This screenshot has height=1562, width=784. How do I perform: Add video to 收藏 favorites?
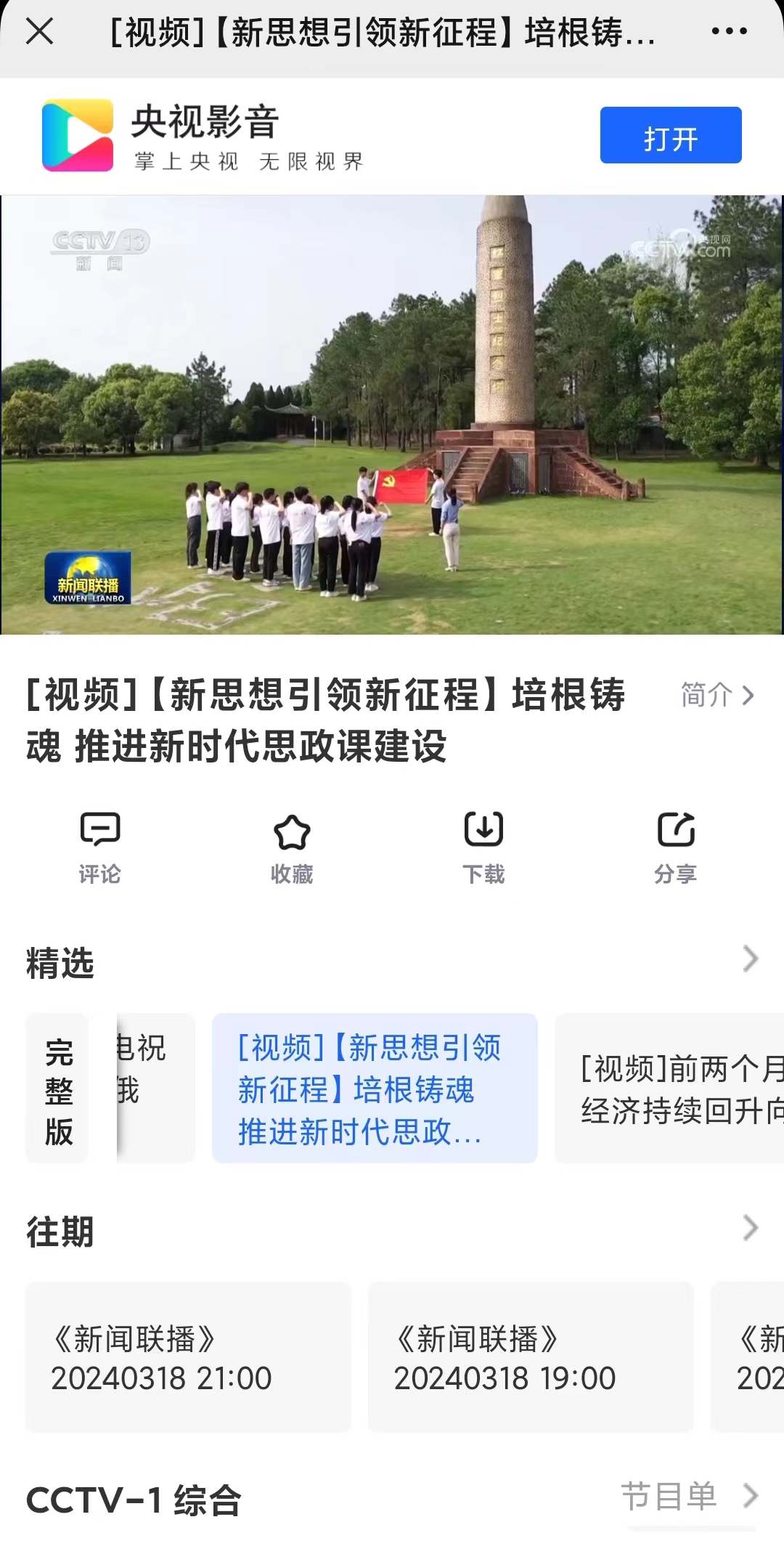click(x=292, y=847)
